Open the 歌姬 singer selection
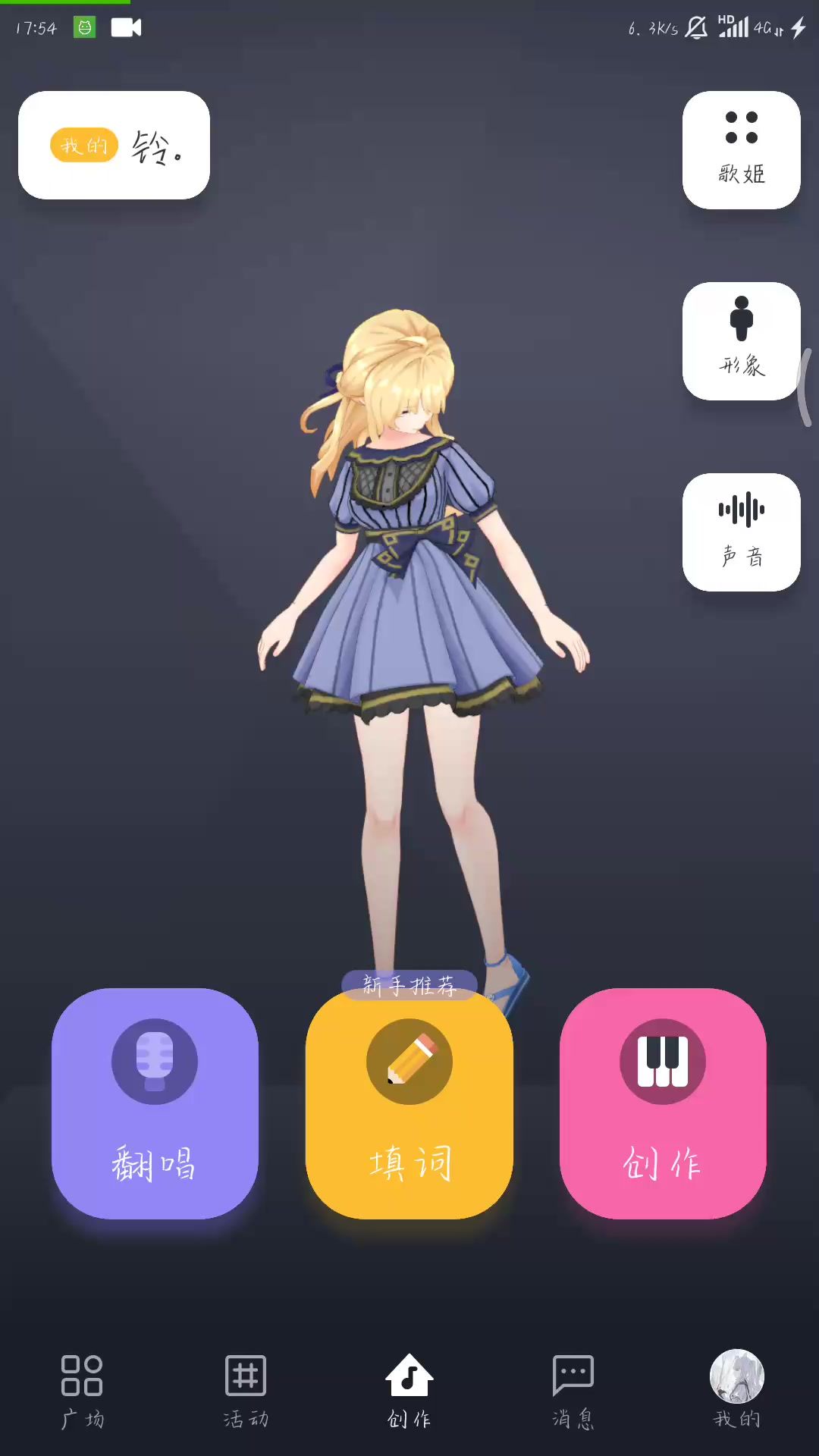The height and width of the screenshot is (1456, 819). (x=741, y=150)
